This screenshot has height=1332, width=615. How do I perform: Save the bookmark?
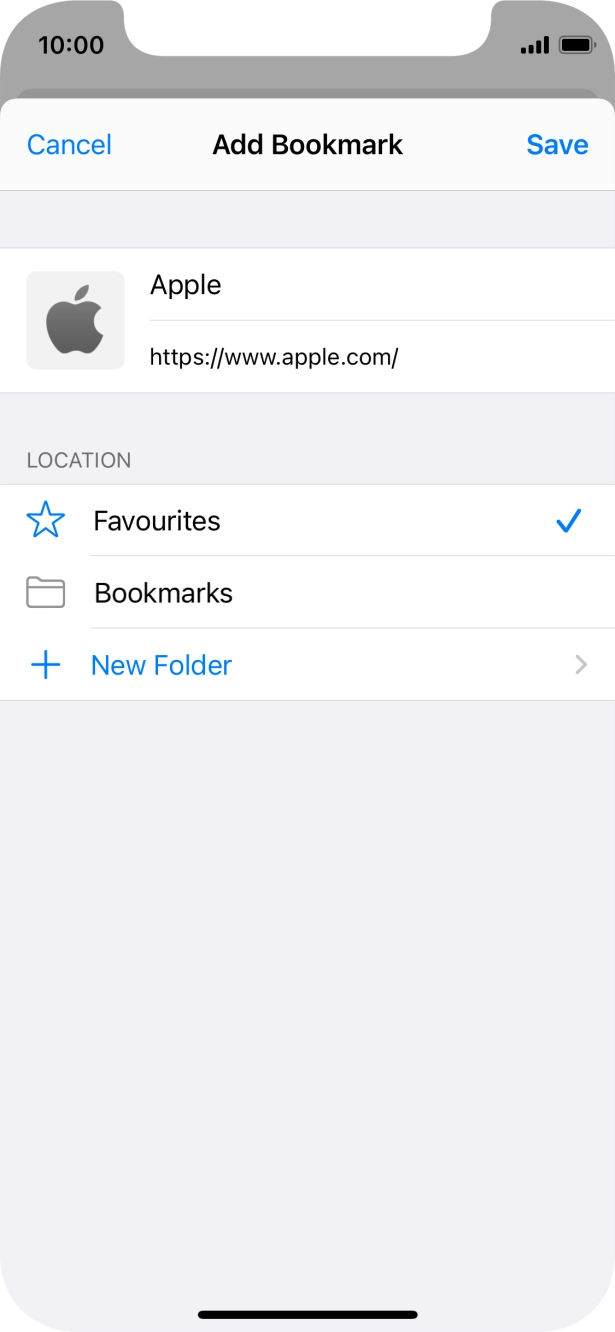pyautogui.click(x=557, y=145)
